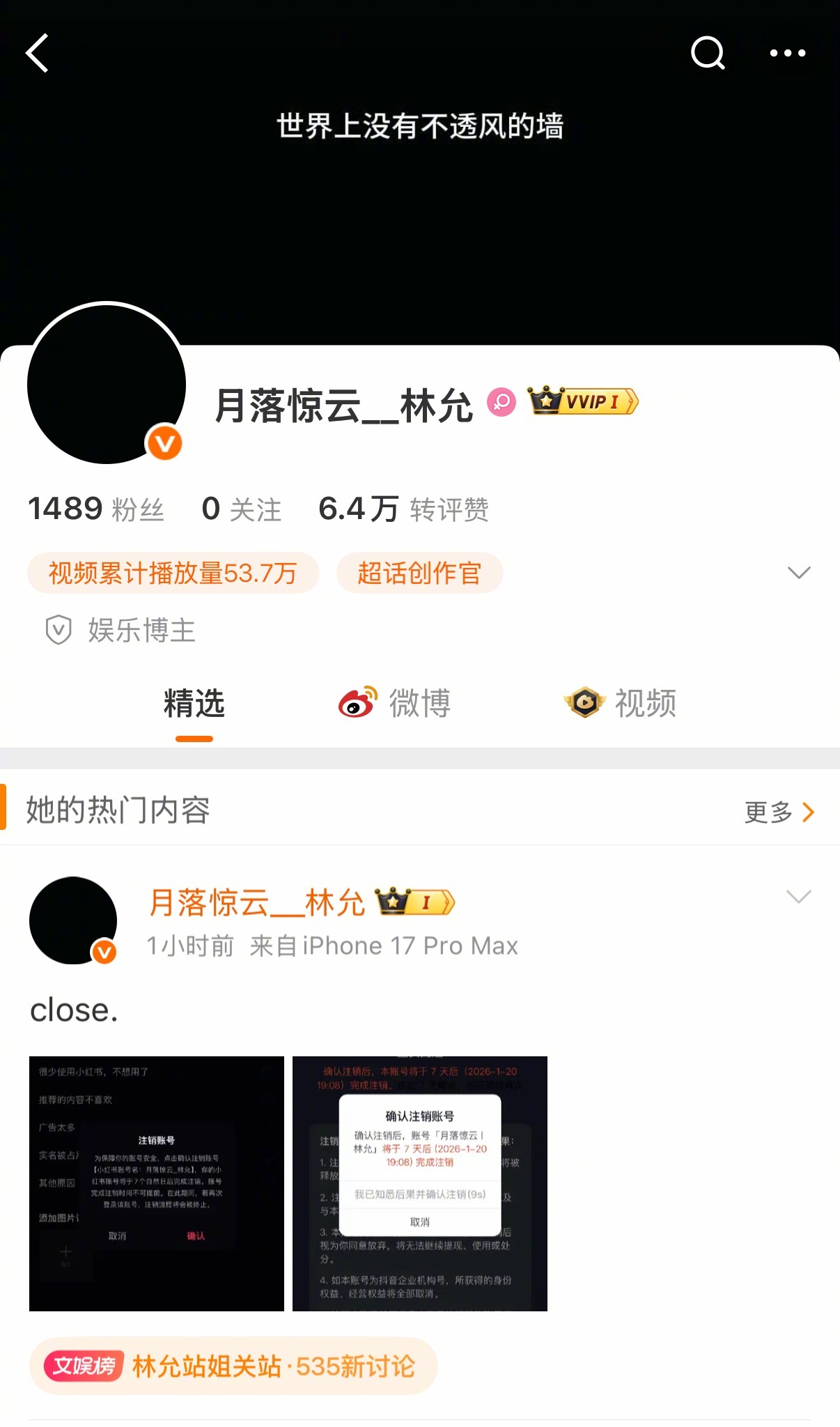Tap the username 月落惊云__林允 on the post

click(255, 902)
